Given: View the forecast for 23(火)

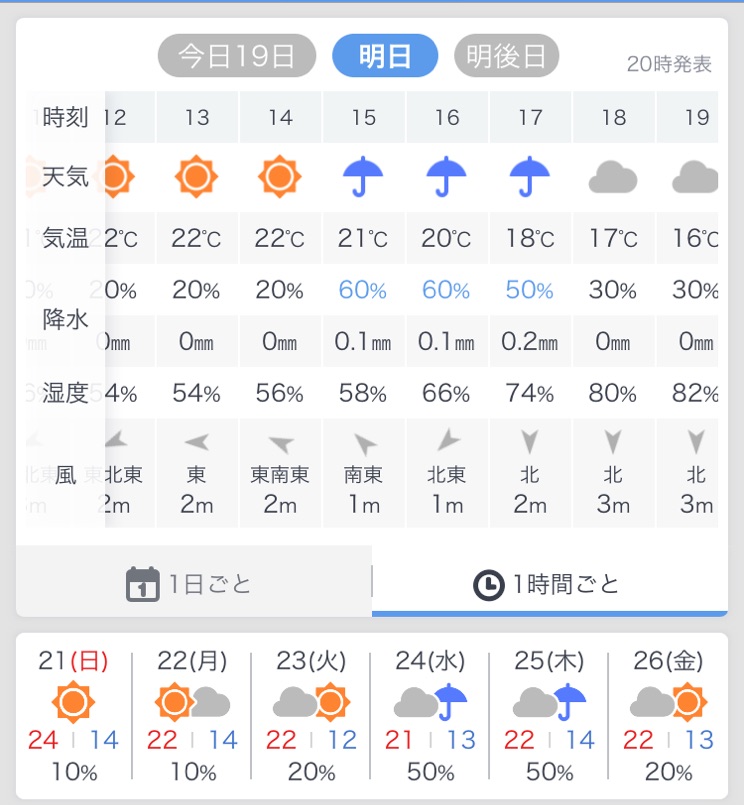Looking at the screenshot, I should [x=311, y=715].
